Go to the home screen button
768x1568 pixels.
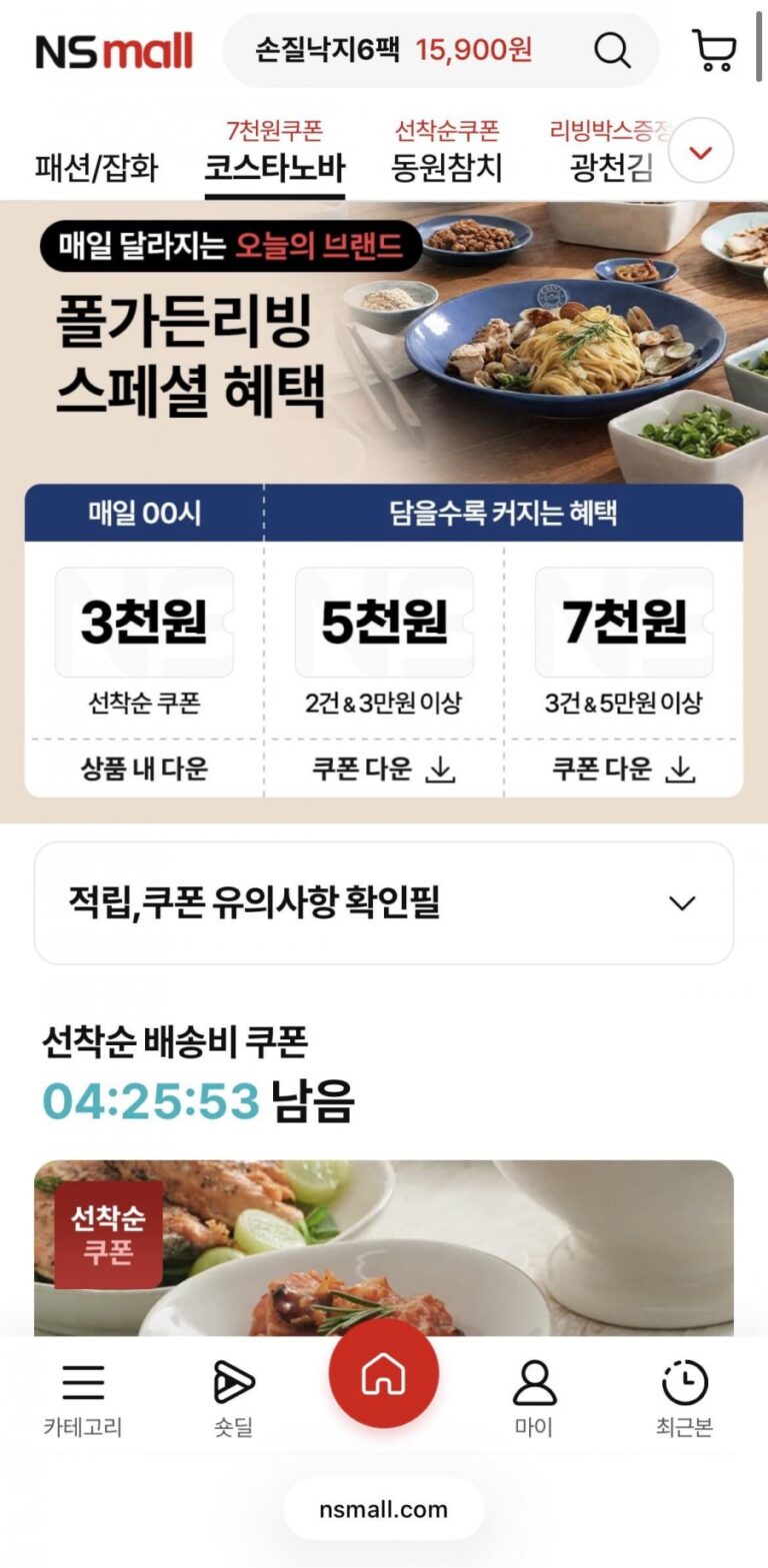(x=384, y=1374)
